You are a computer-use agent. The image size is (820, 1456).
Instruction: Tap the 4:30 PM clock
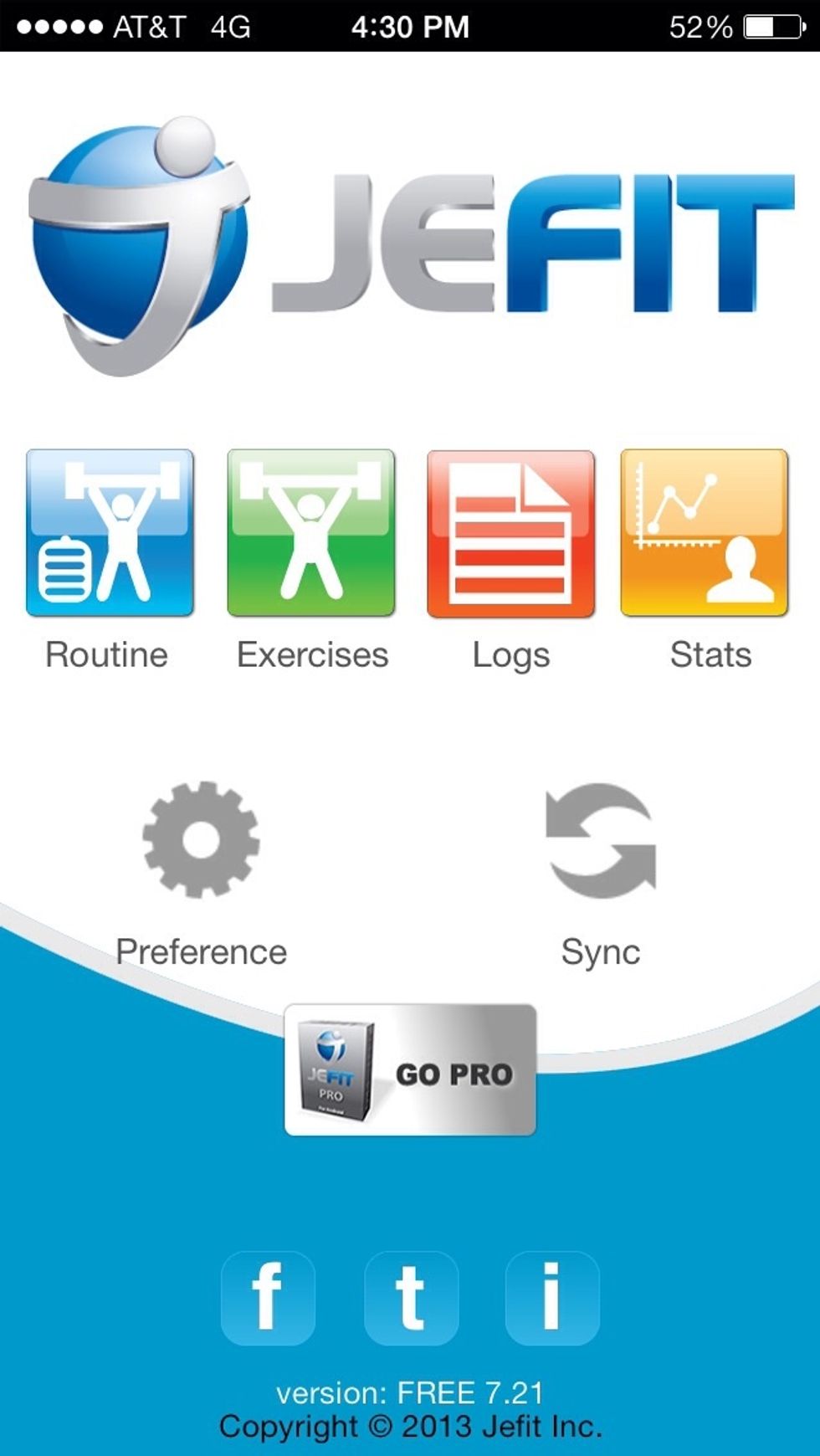410,26
